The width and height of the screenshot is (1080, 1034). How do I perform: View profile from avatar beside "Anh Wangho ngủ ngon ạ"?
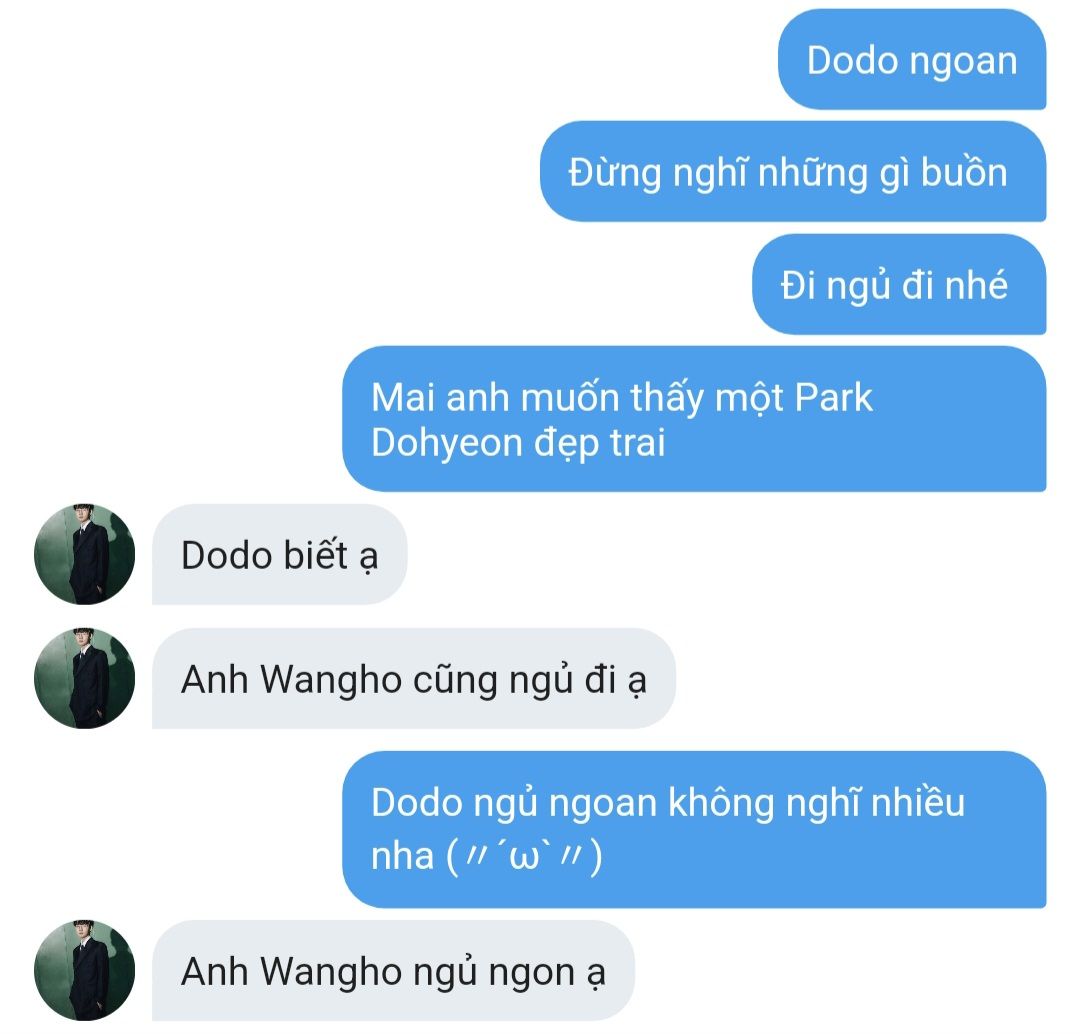[85, 970]
